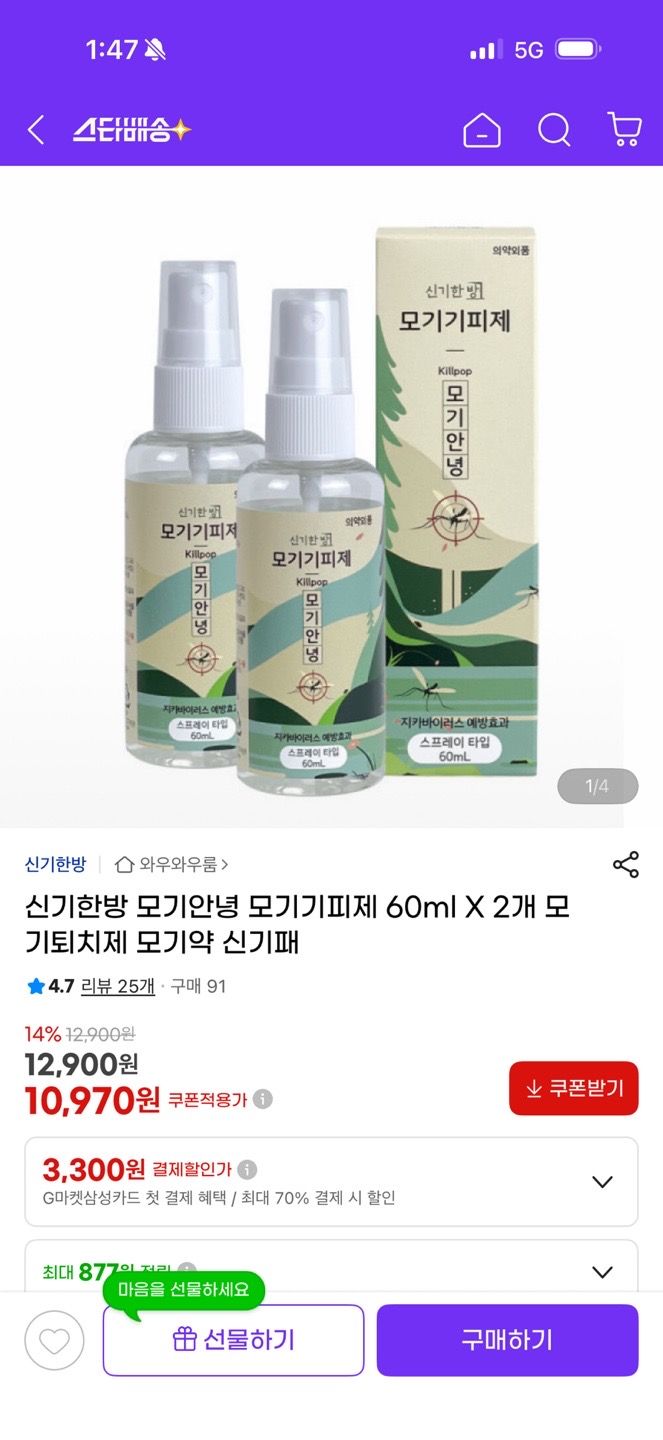The width and height of the screenshot is (663, 1440).
Task: Open the product image gallery
Action: [331, 497]
